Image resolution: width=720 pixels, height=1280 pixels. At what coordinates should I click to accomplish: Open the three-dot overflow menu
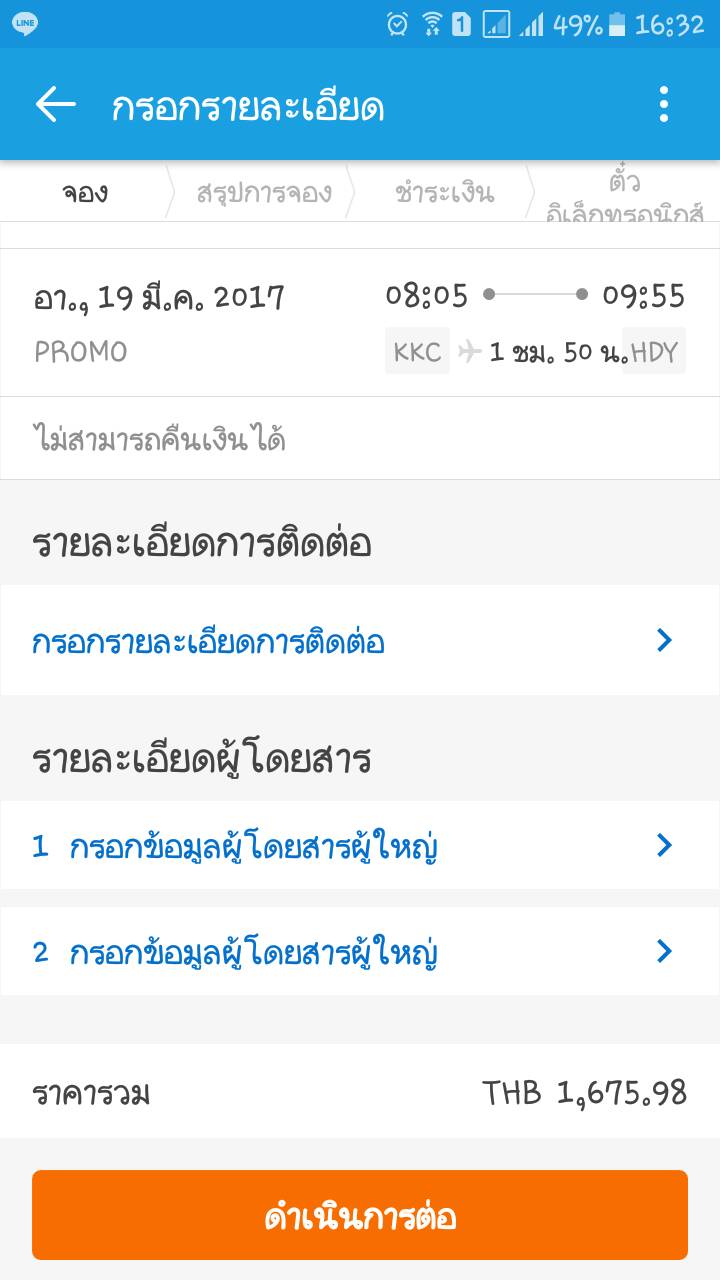coord(663,104)
